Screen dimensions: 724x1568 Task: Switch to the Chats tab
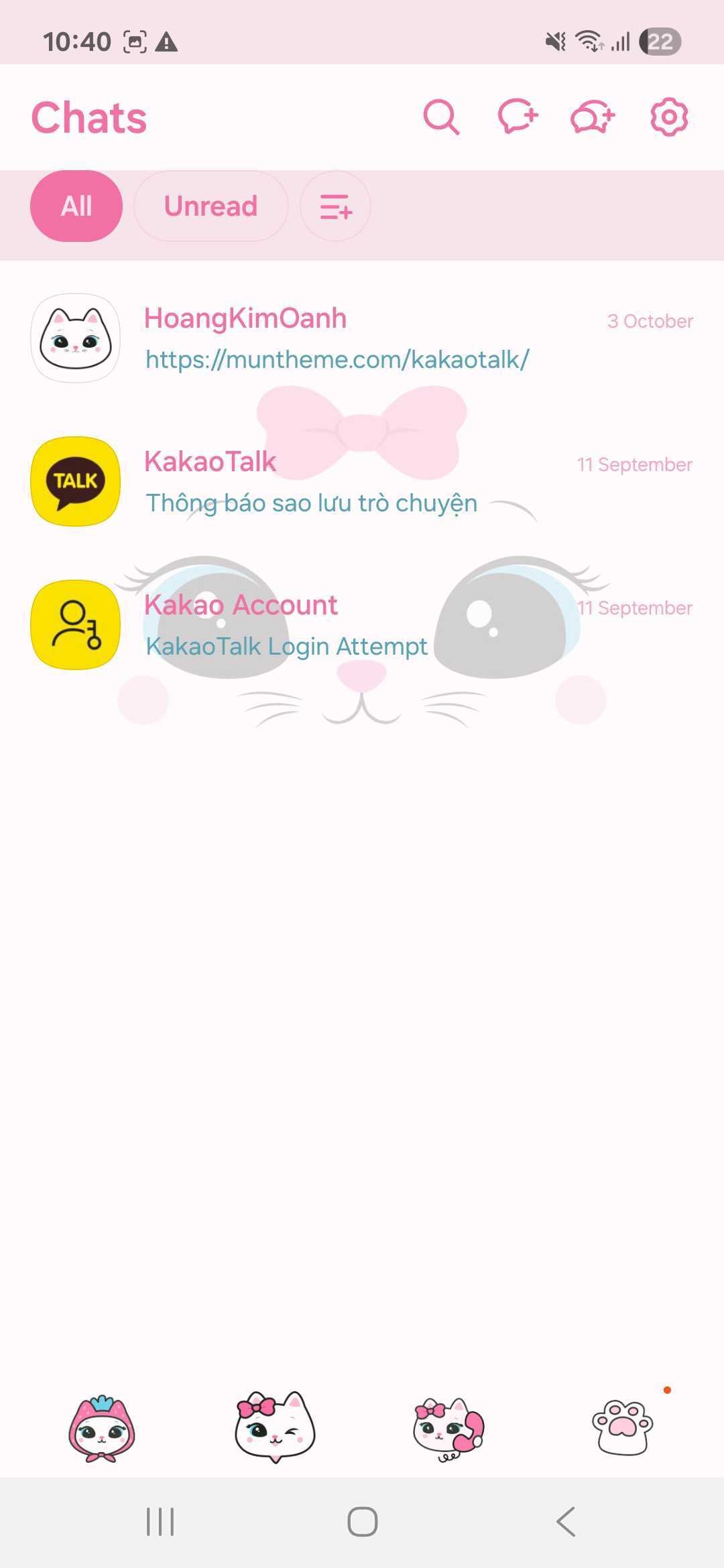point(275,1427)
